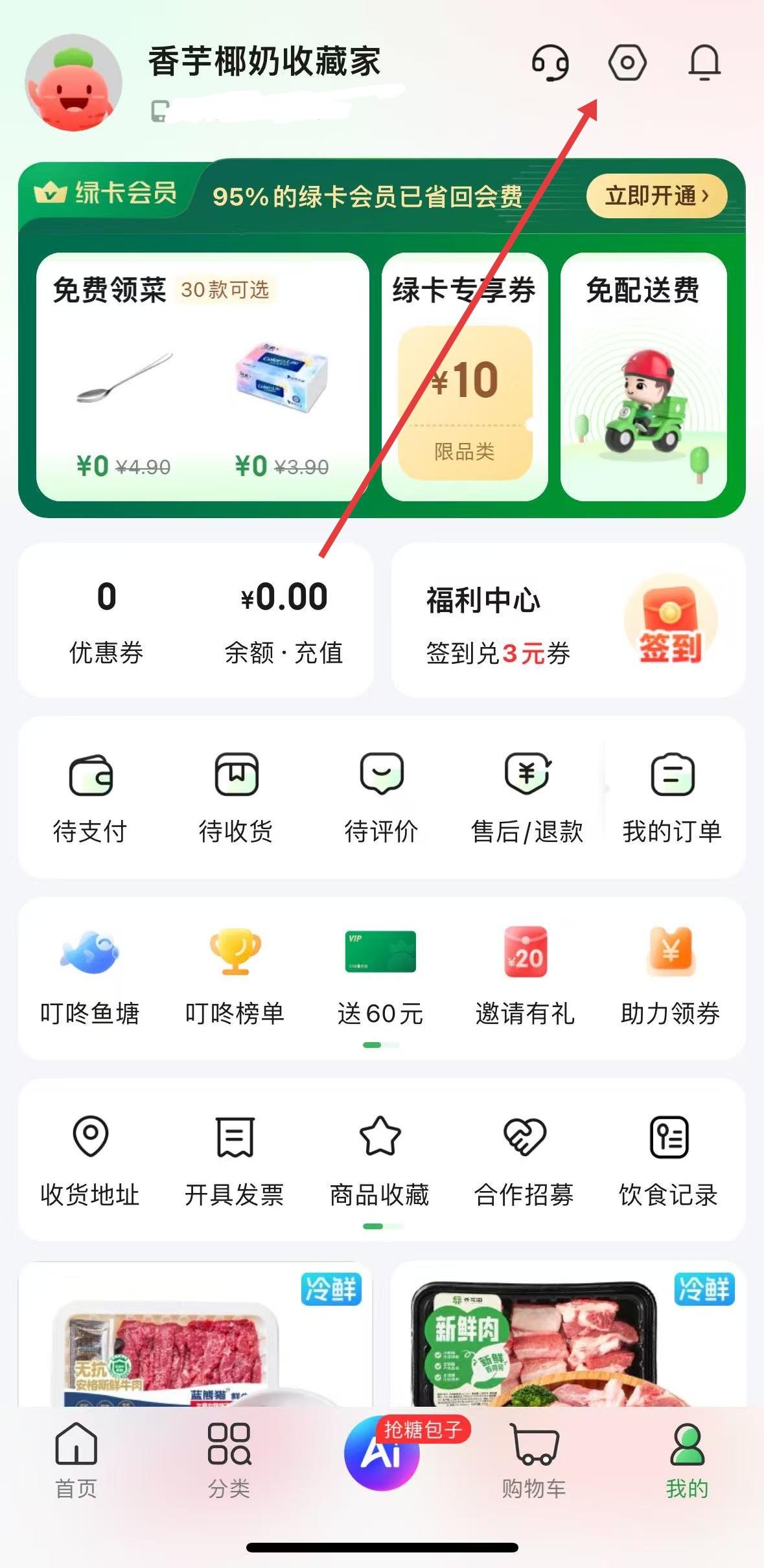Open the notifications bell
Screen dimensions: 764x1568
704,63
